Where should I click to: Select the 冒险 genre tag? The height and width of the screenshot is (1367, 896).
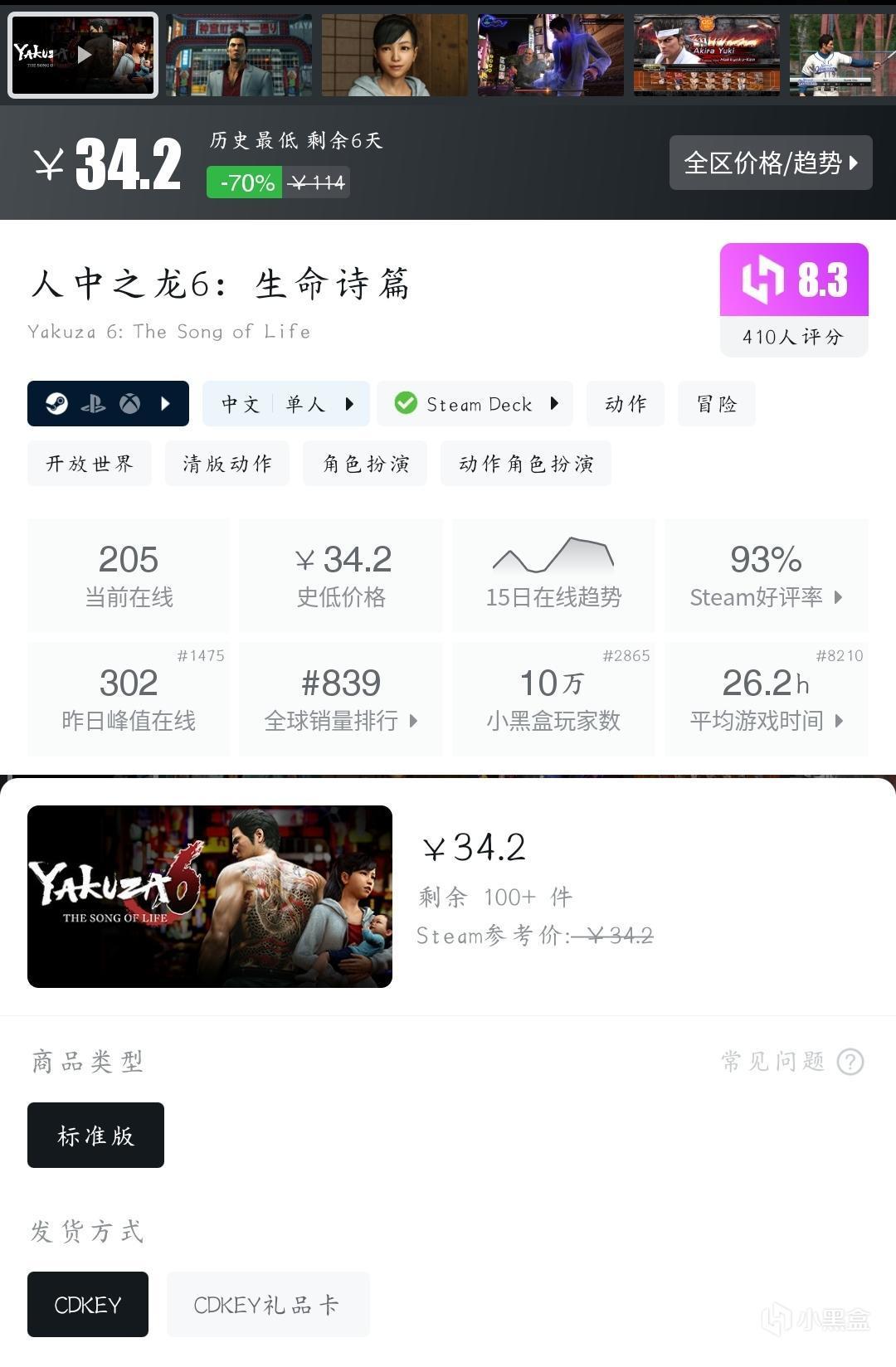point(716,404)
